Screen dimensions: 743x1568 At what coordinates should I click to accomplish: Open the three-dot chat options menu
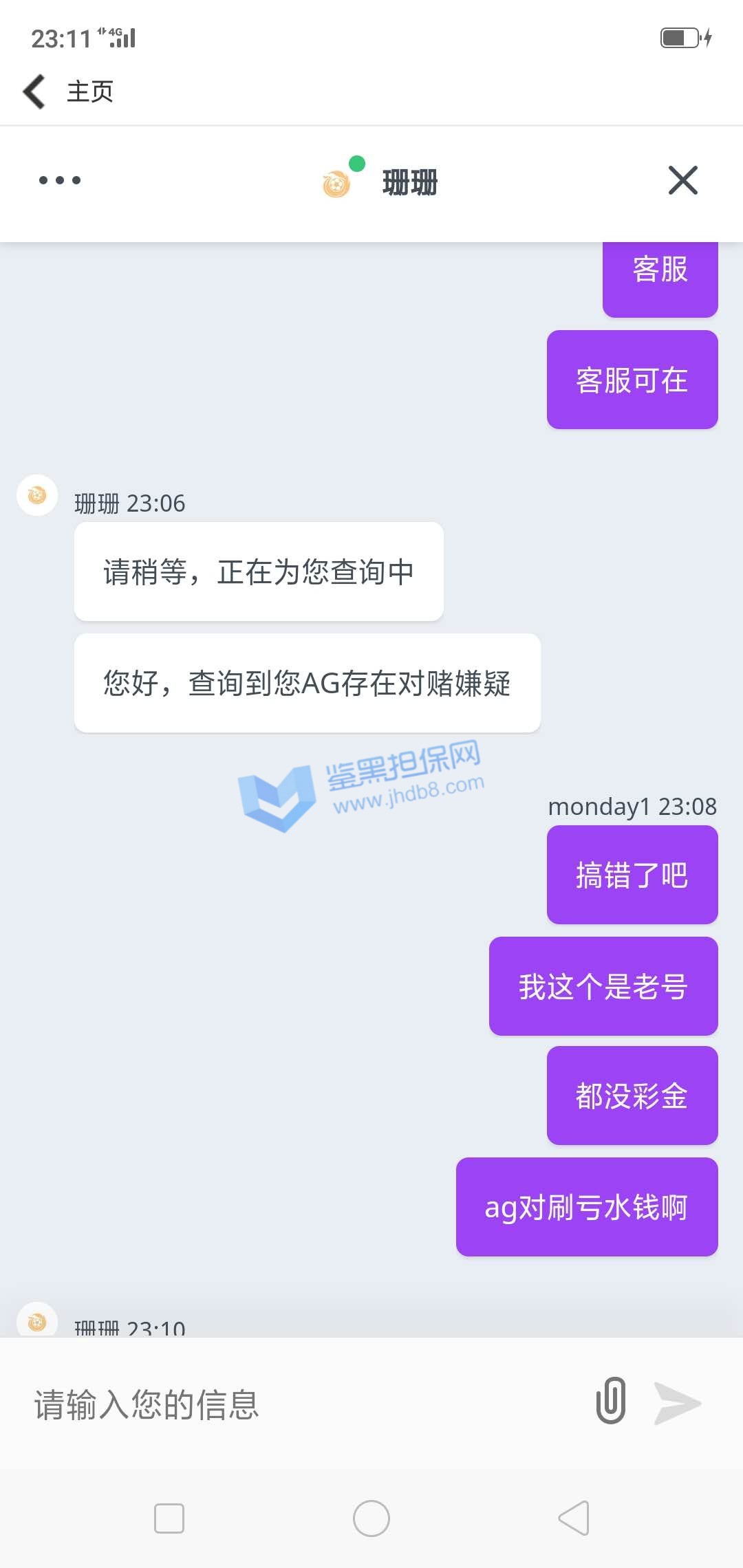60,180
